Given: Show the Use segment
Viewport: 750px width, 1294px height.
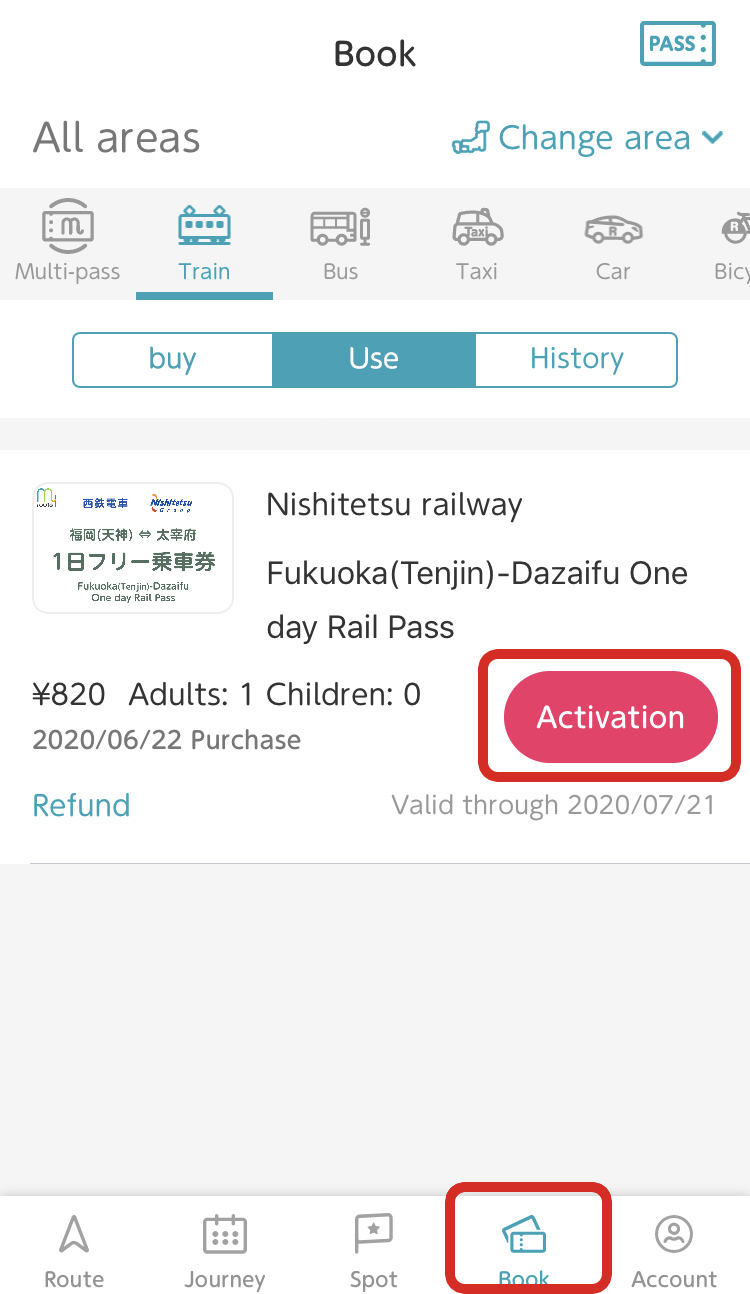Looking at the screenshot, I should 374,359.
